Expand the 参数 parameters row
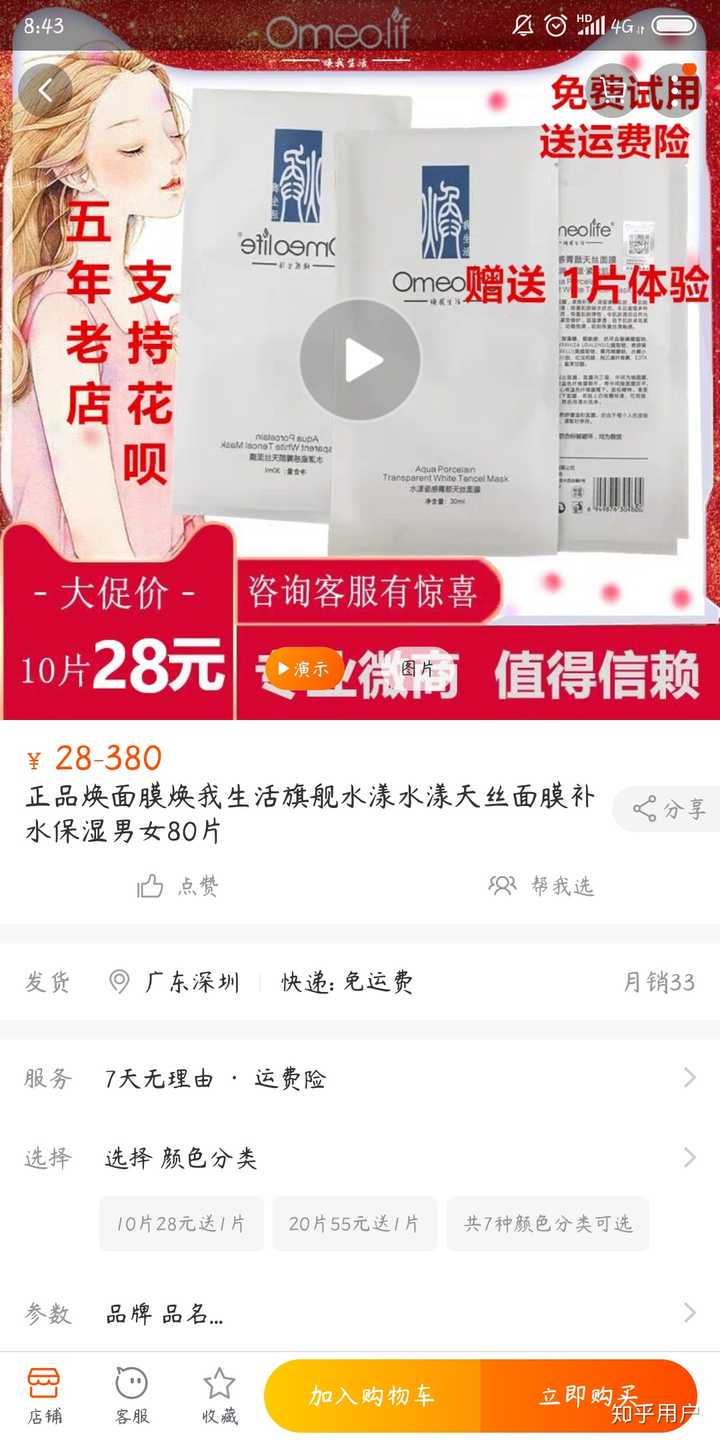This screenshot has width=720, height=1440. coord(690,1313)
